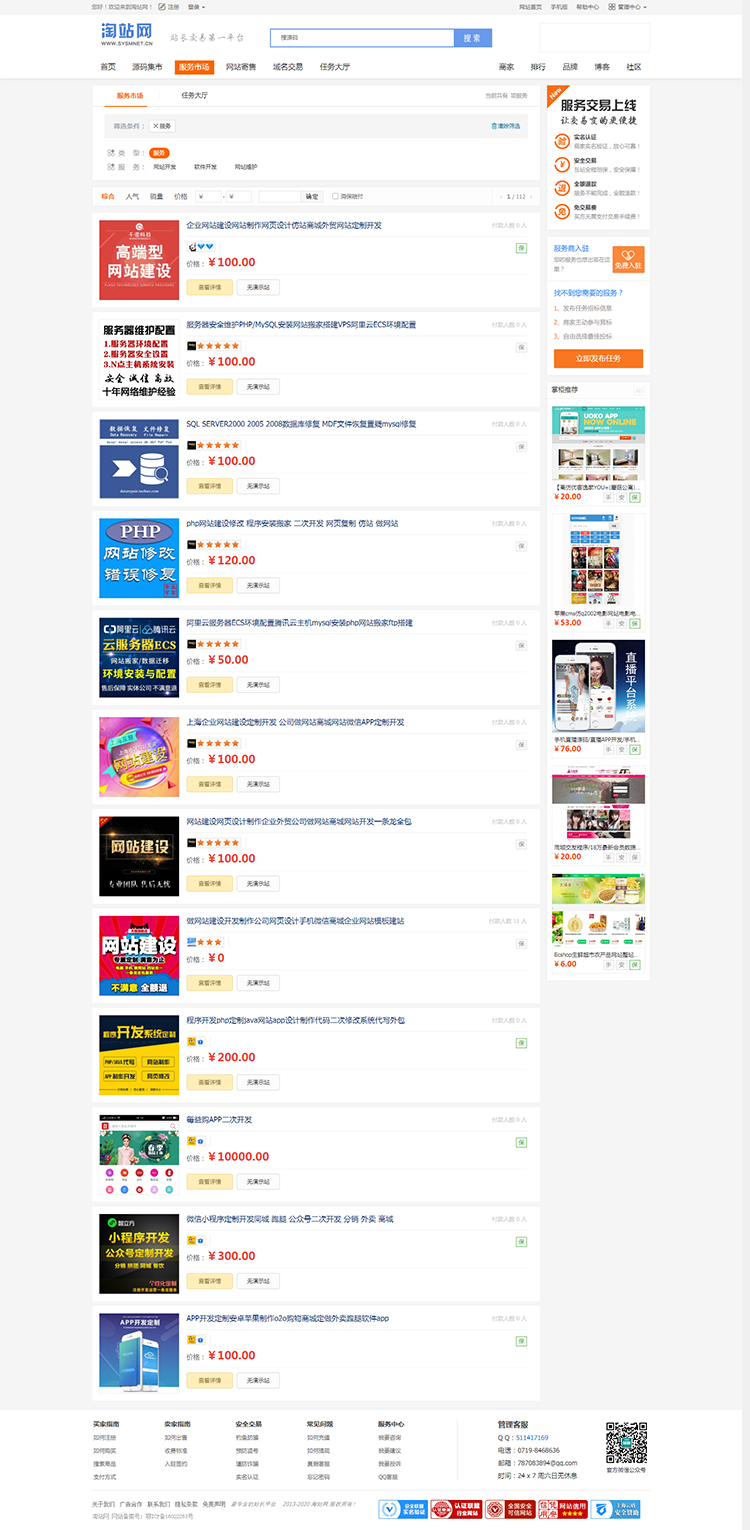
Task: Confirm the price range with 确定
Action: 312,197
